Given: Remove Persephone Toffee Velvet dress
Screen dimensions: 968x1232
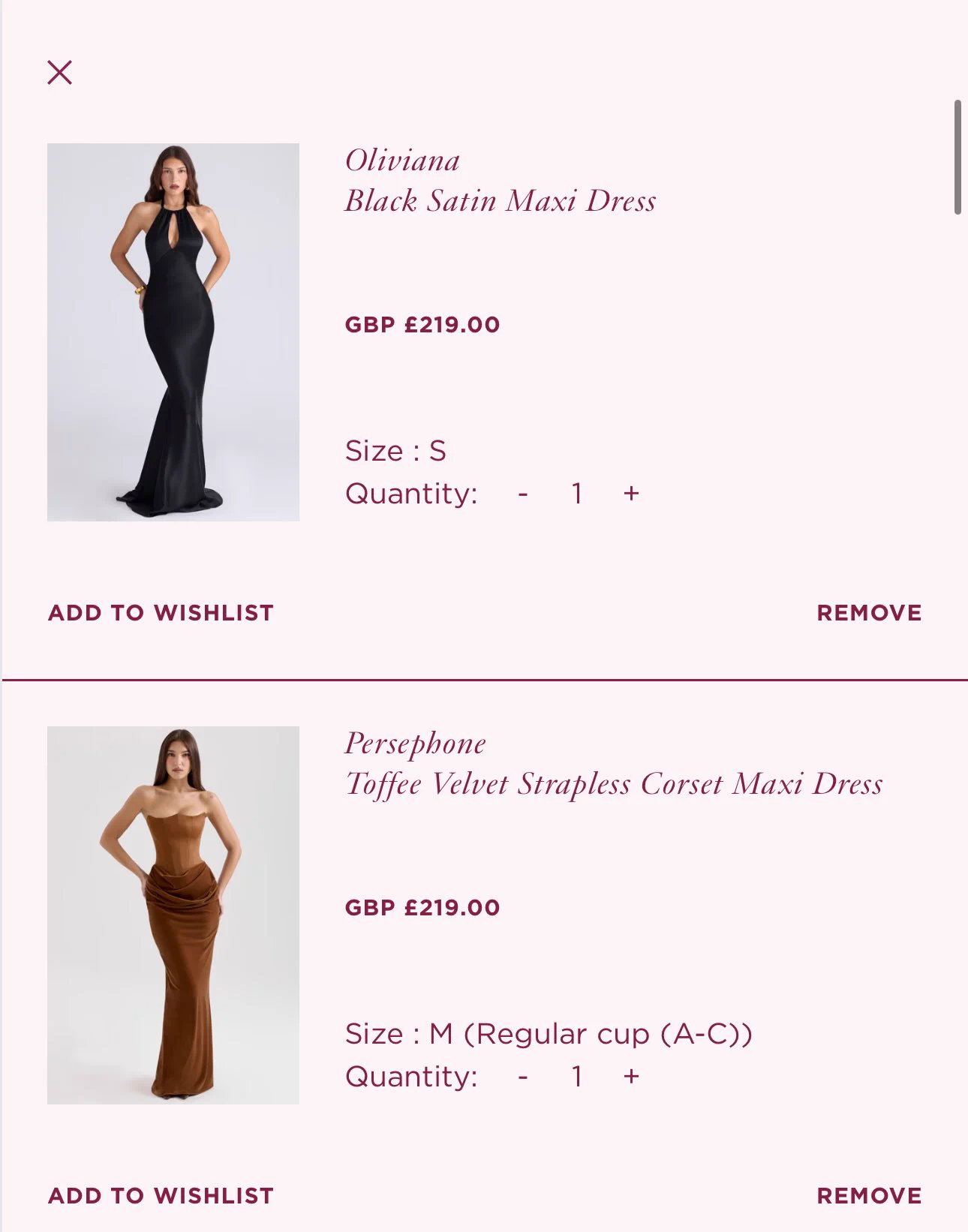Looking at the screenshot, I should (x=868, y=1196).
